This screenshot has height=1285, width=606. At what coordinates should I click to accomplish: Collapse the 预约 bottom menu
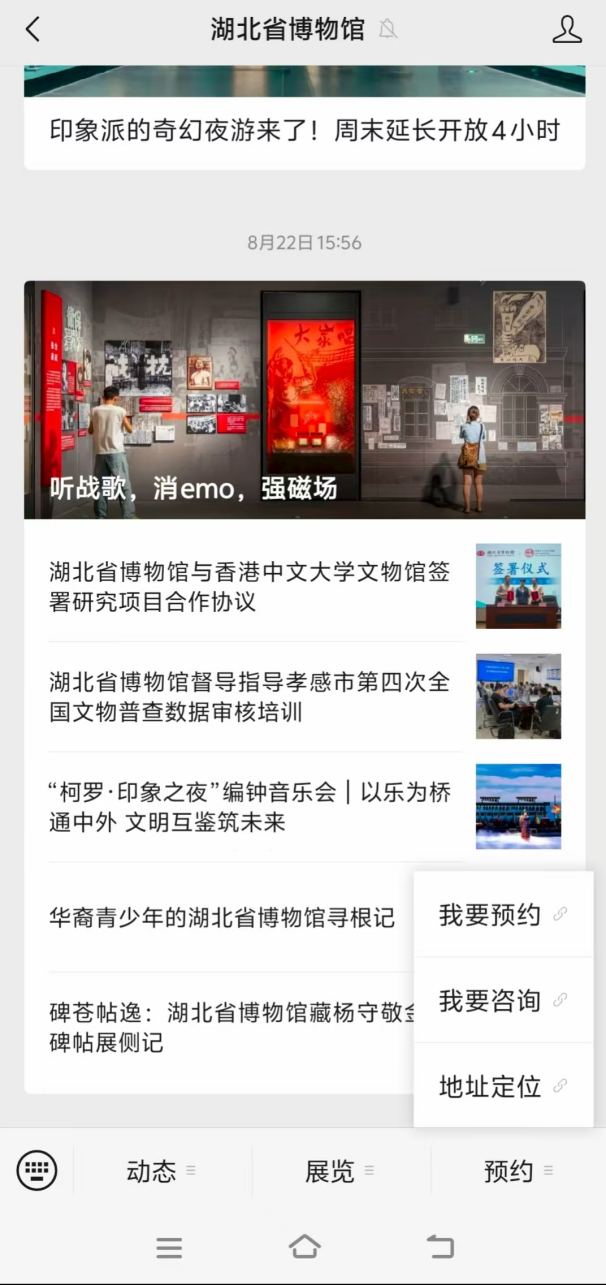click(x=517, y=1171)
